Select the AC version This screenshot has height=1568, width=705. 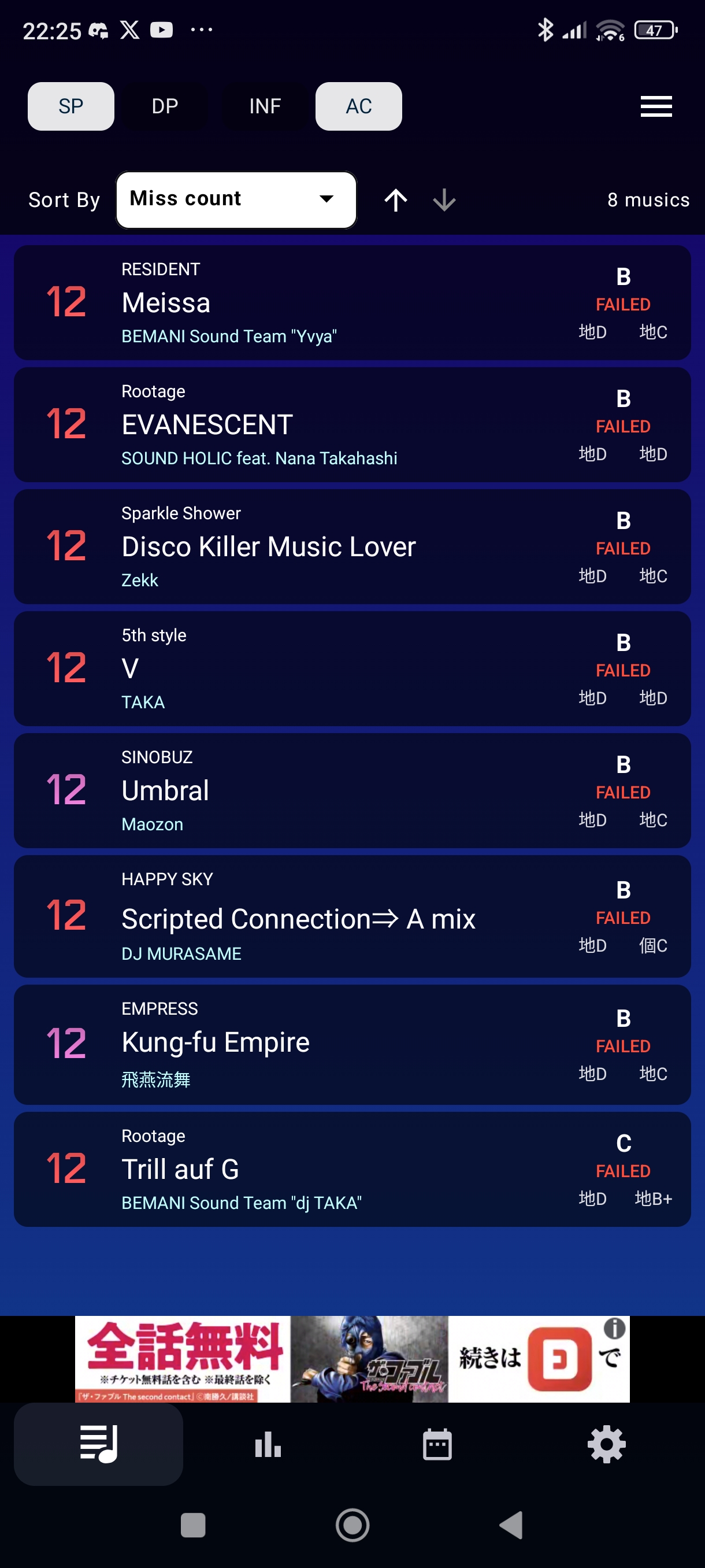[x=358, y=106]
